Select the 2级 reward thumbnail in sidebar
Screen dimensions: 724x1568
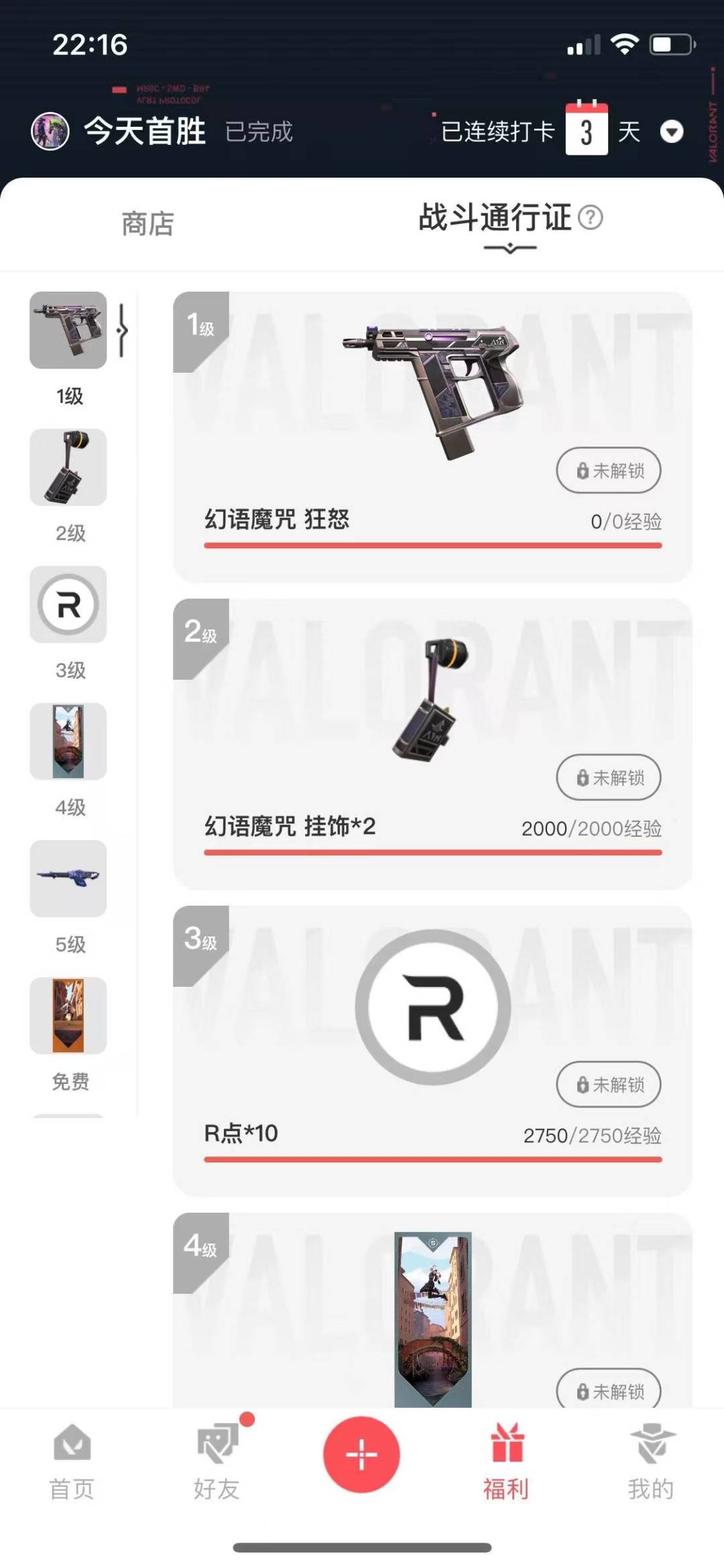pyautogui.click(x=68, y=467)
